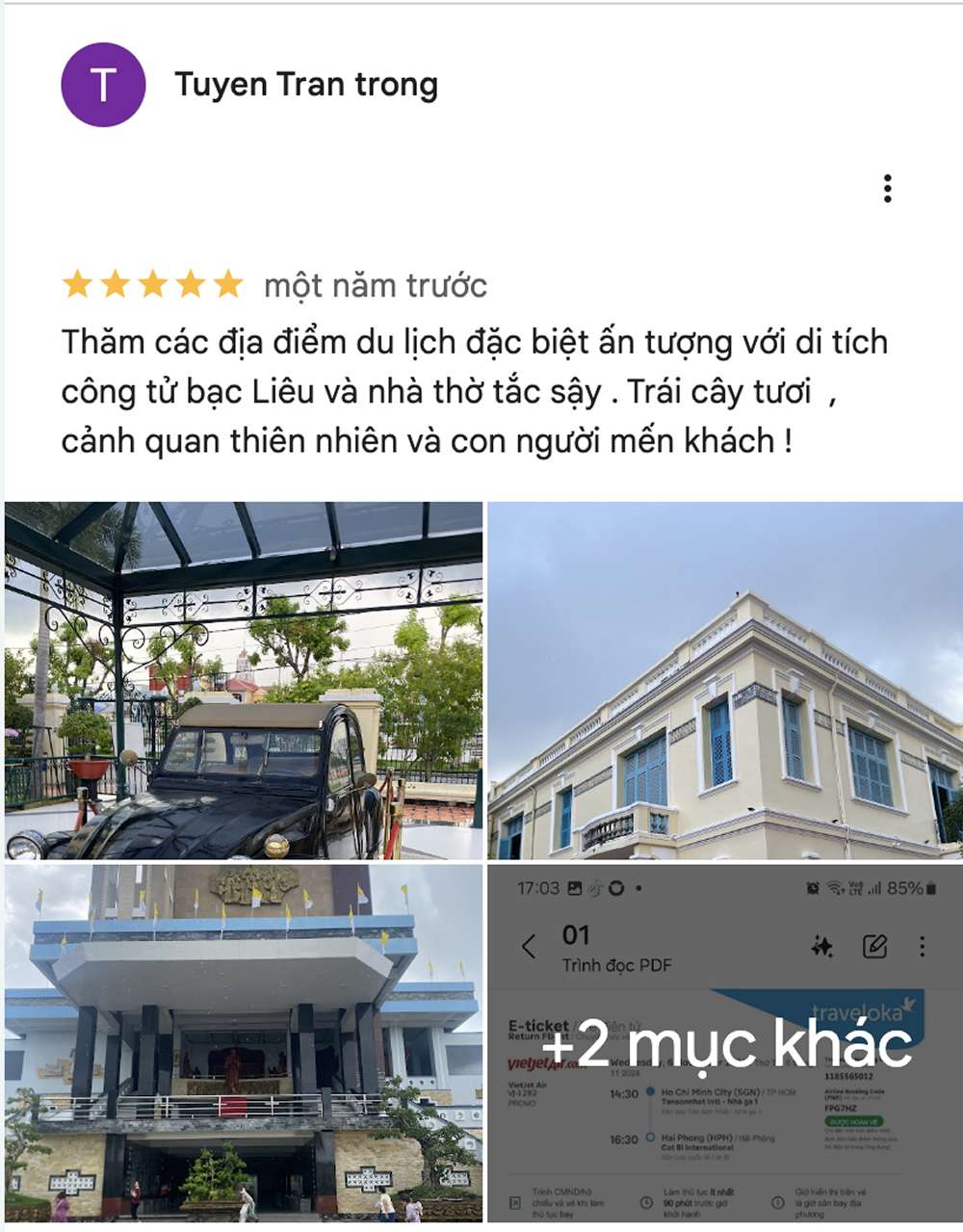Open Tuyen Tran trong's profile avatar

(x=103, y=85)
